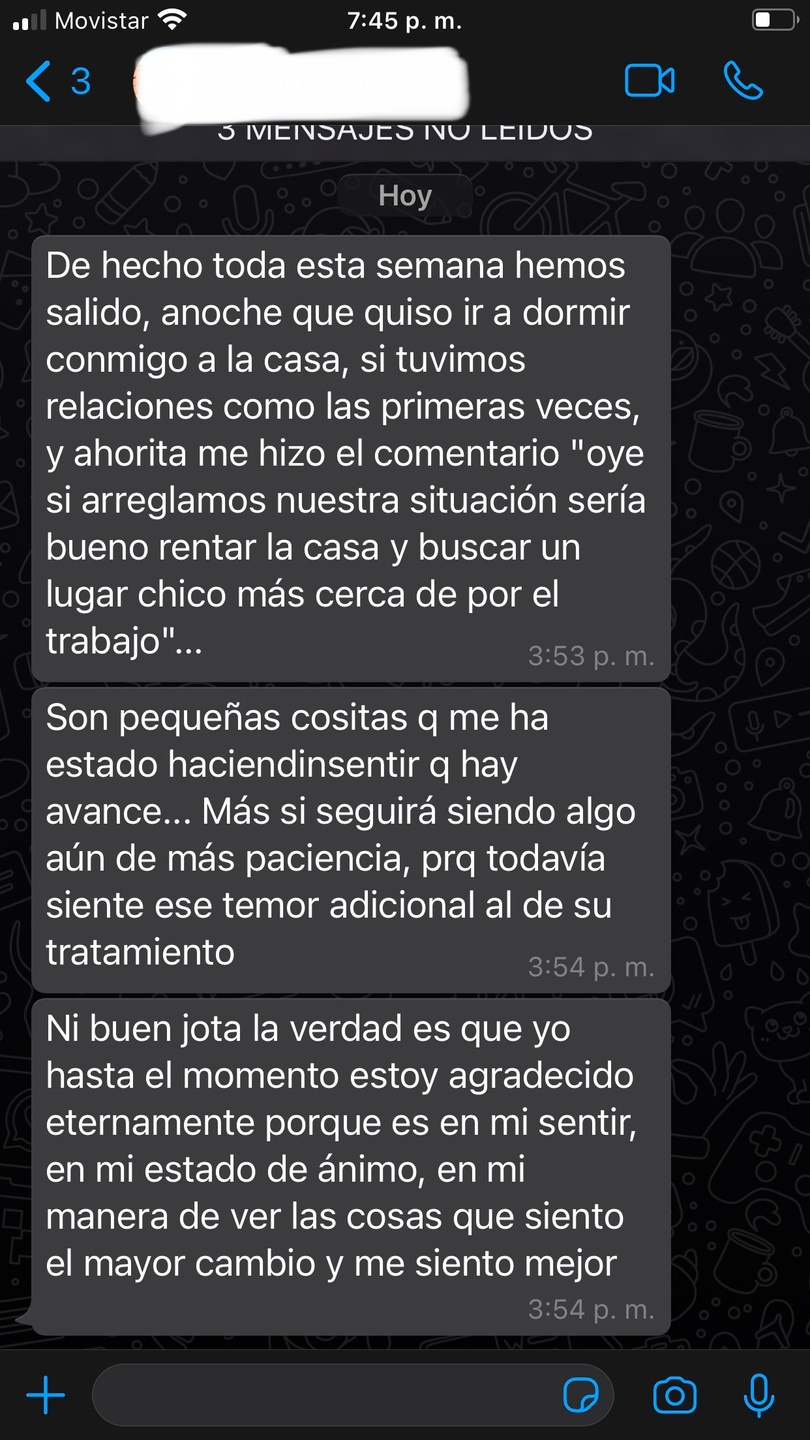Viewport: 810px width, 1440px height.
Task: Focus the message text field
Action: tap(320, 1395)
